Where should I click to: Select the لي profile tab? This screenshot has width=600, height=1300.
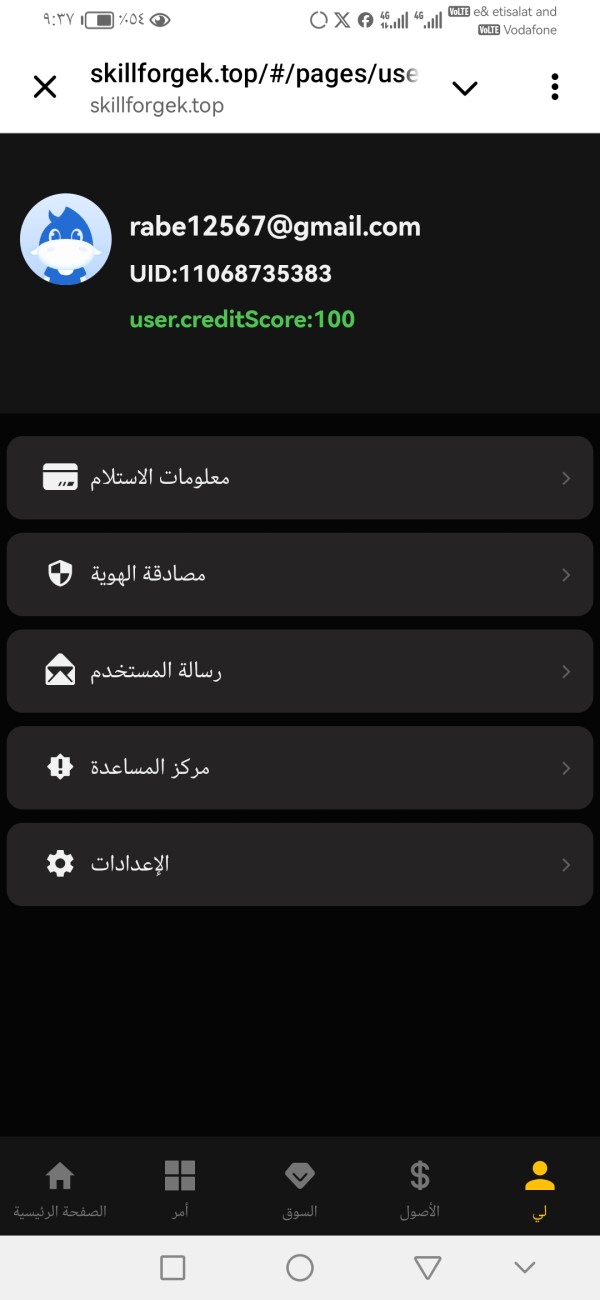(540, 1190)
